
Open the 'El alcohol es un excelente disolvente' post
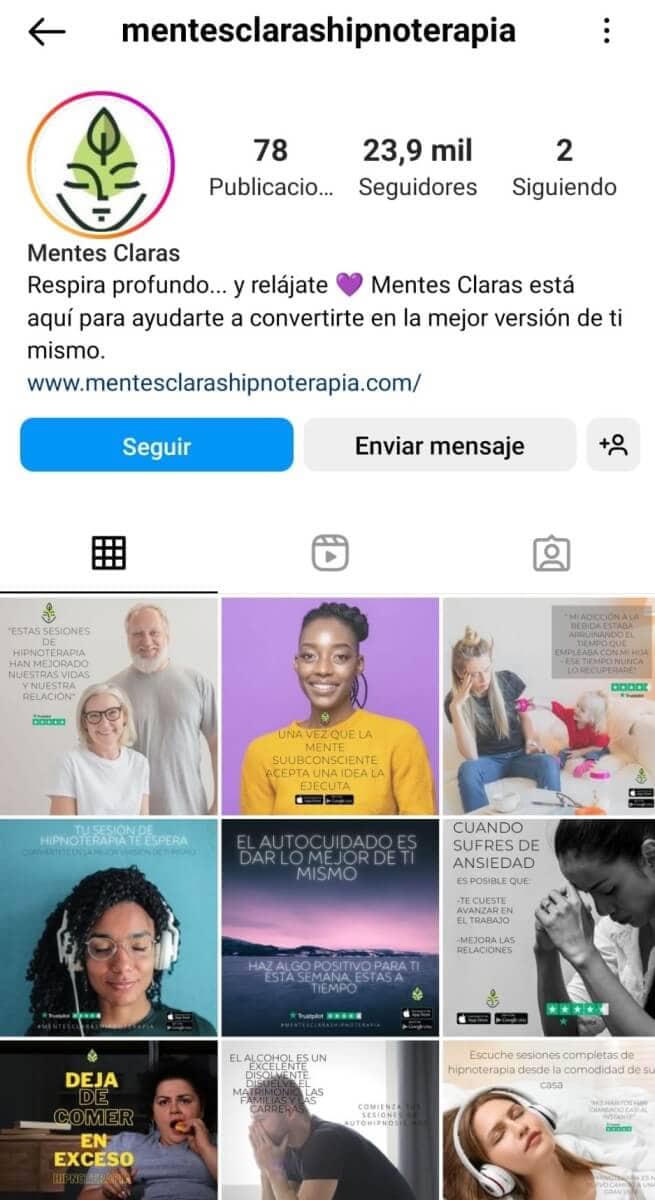tap(329, 1120)
